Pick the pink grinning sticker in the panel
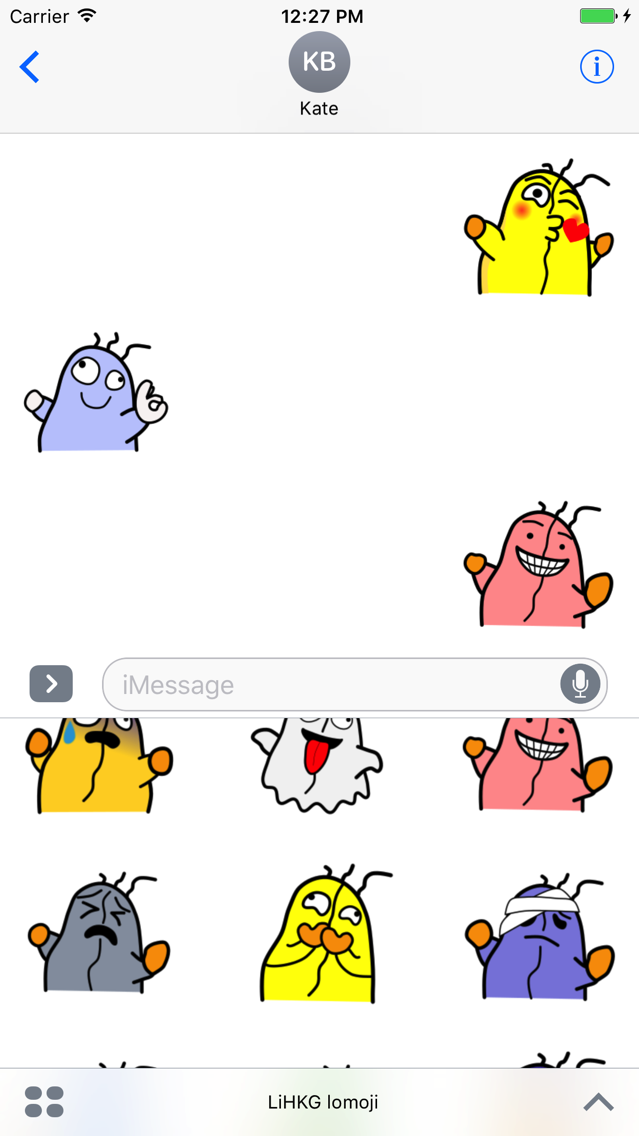Viewport: 639px width, 1136px height. click(538, 764)
